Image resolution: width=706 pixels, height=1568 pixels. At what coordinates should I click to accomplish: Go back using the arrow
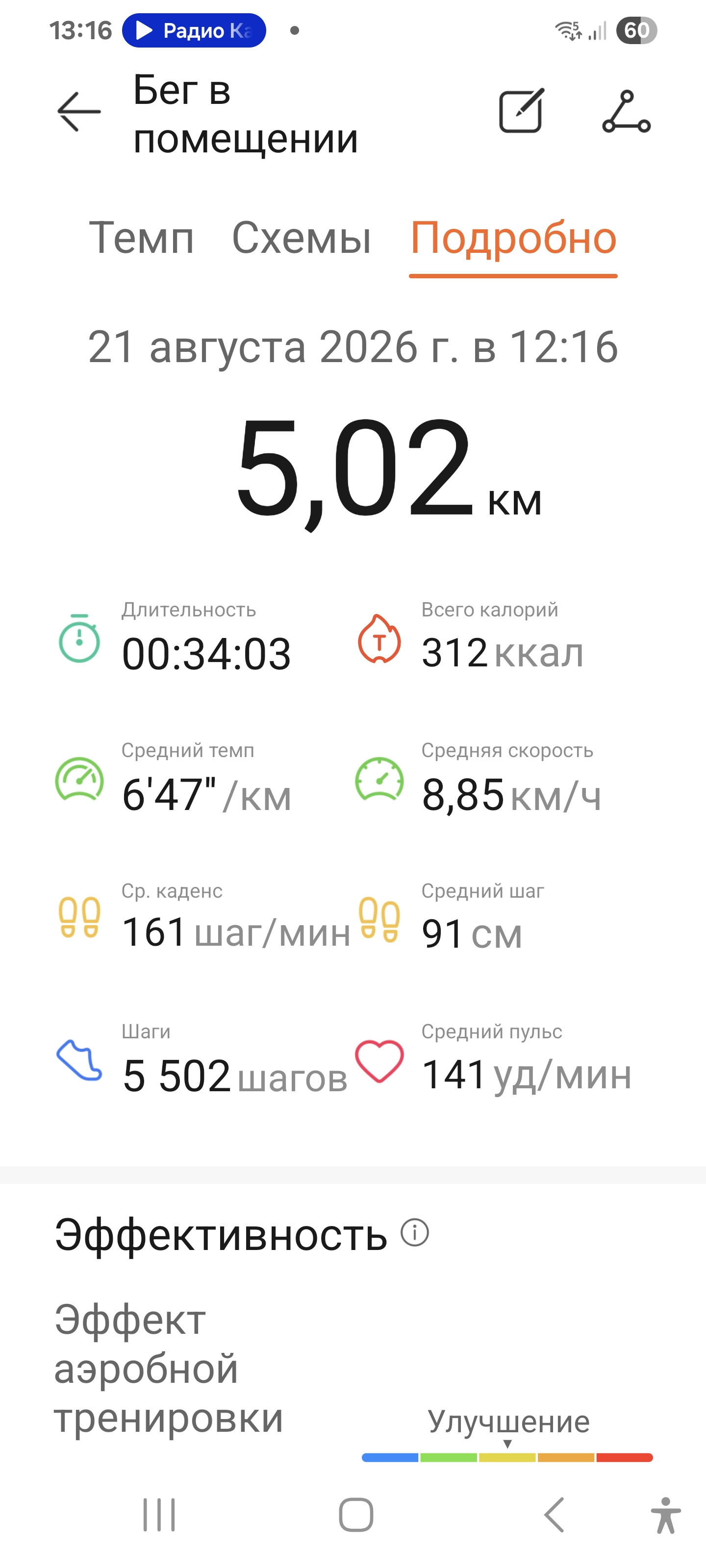(78, 112)
